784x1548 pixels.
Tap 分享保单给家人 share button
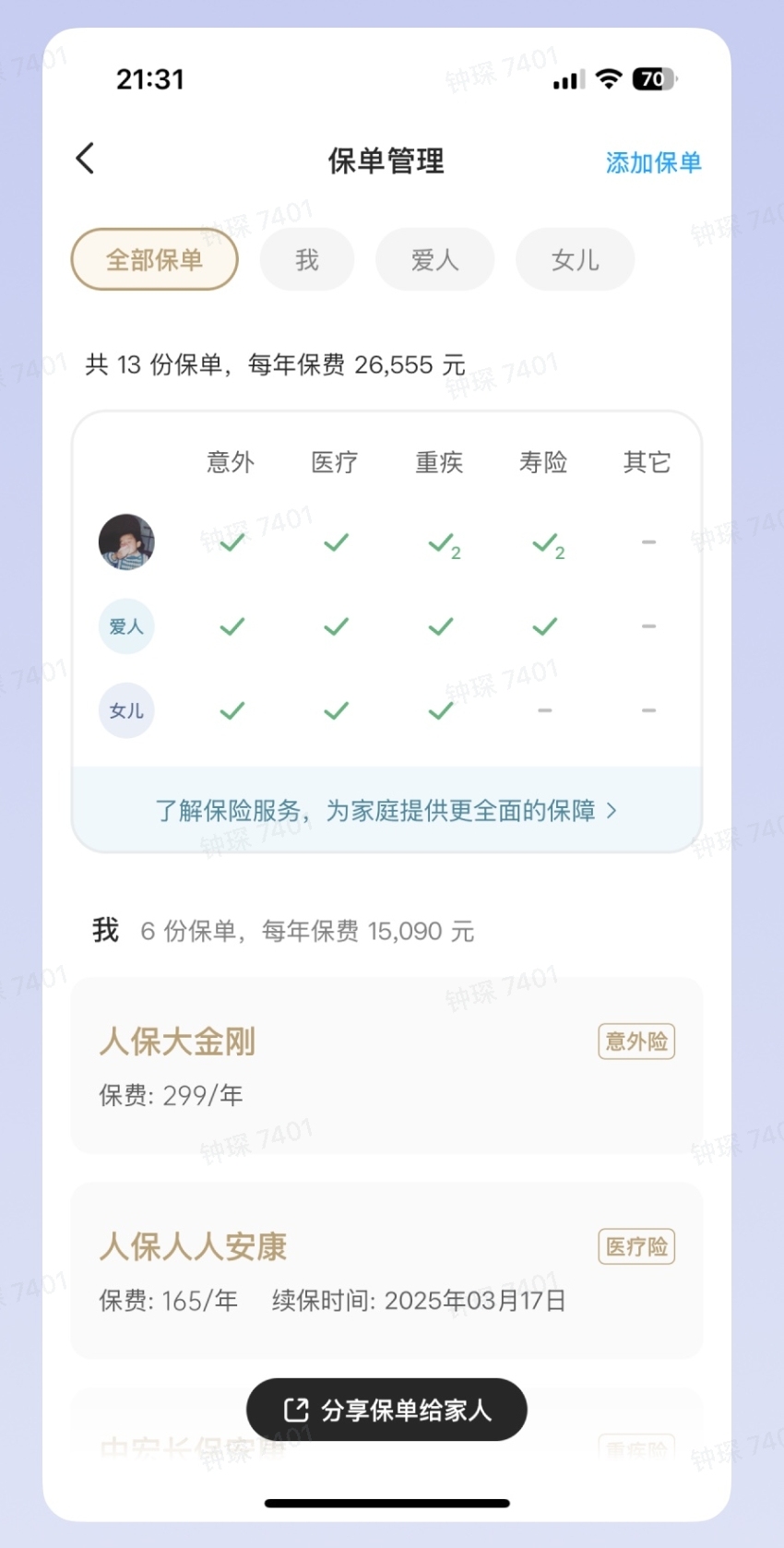point(386,1409)
